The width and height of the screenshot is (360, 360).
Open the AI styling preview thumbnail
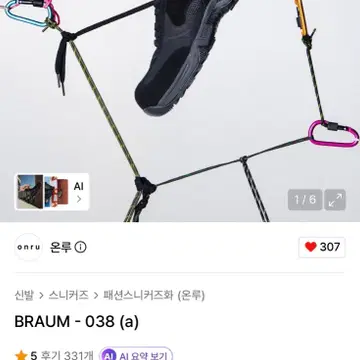52,192
